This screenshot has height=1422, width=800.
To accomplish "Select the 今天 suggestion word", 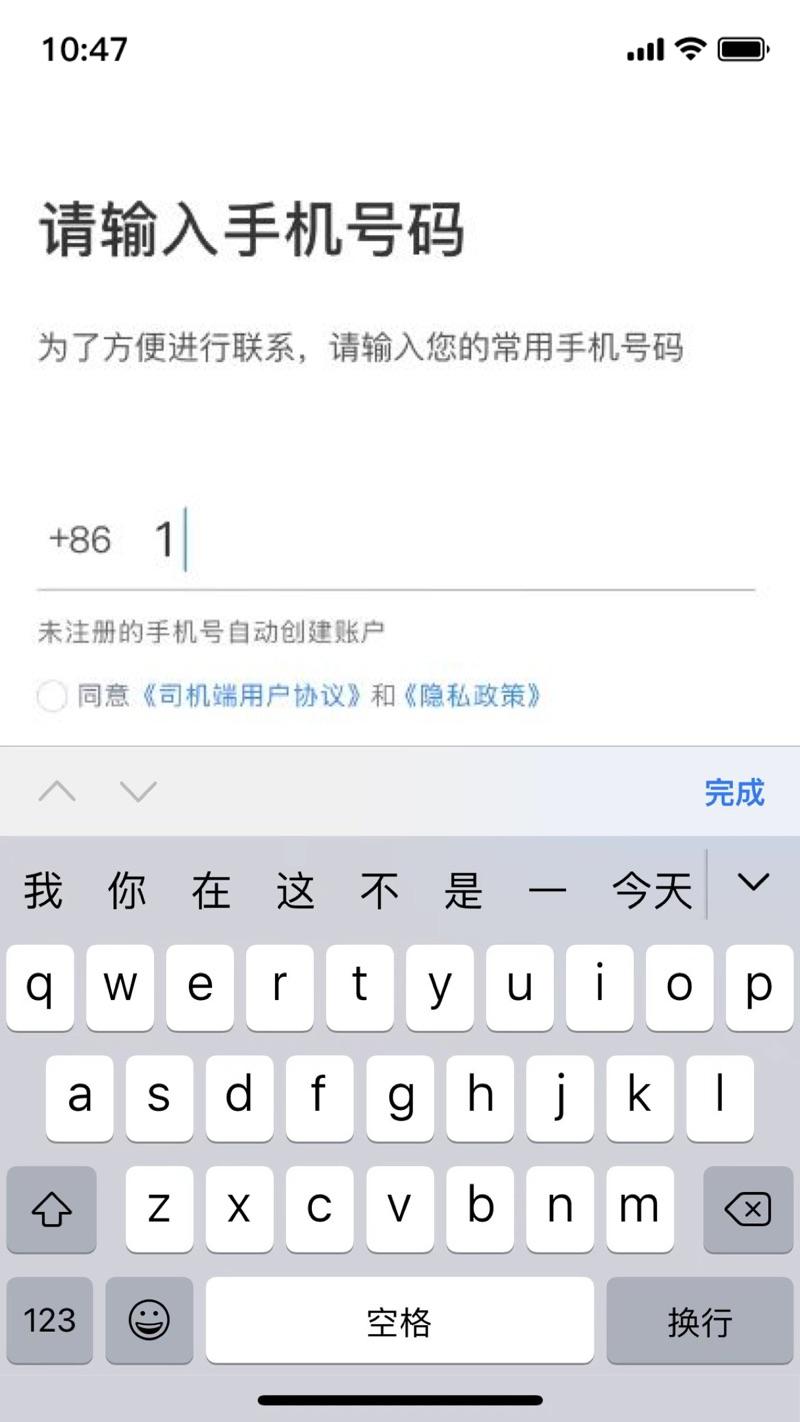I will pyautogui.click(x=652, y=890).
